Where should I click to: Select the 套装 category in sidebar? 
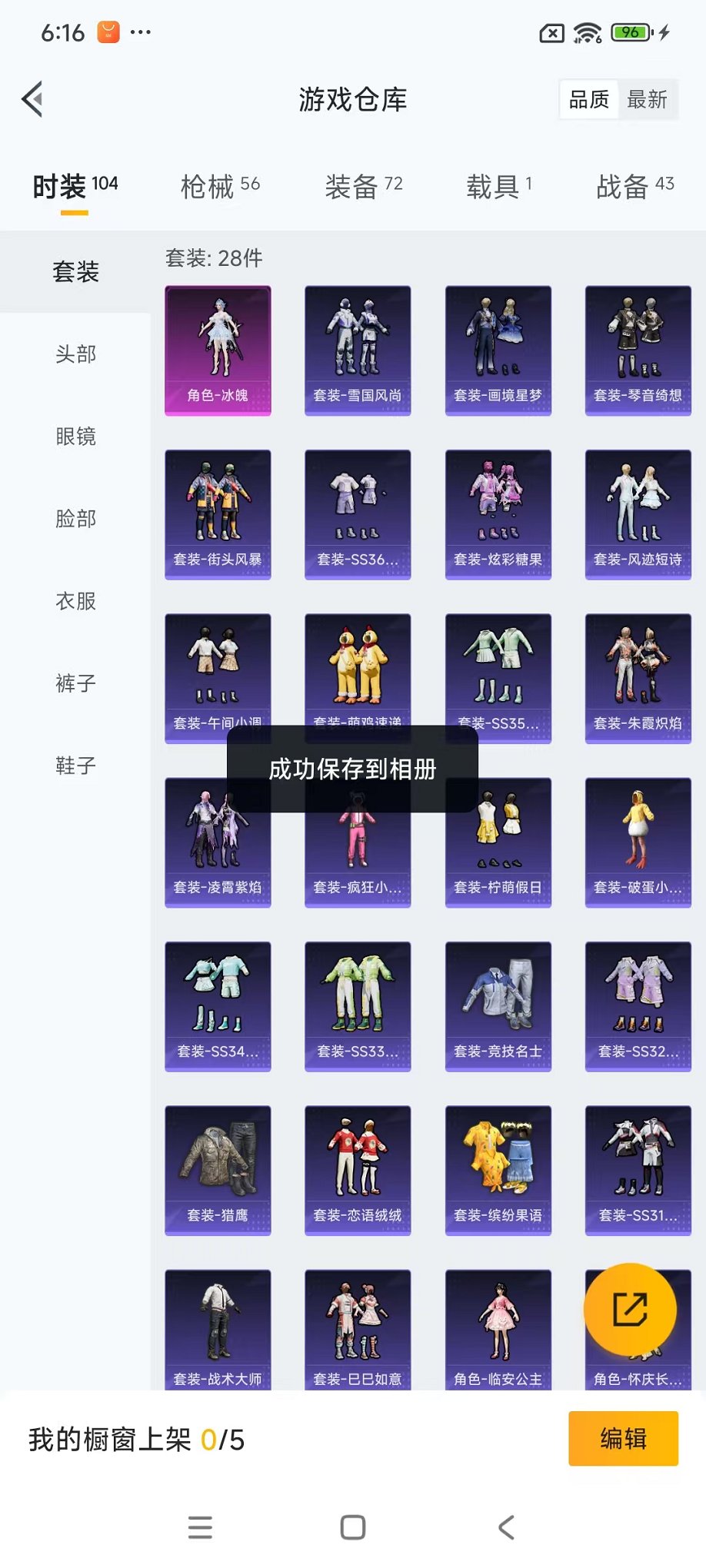[75, 272]
